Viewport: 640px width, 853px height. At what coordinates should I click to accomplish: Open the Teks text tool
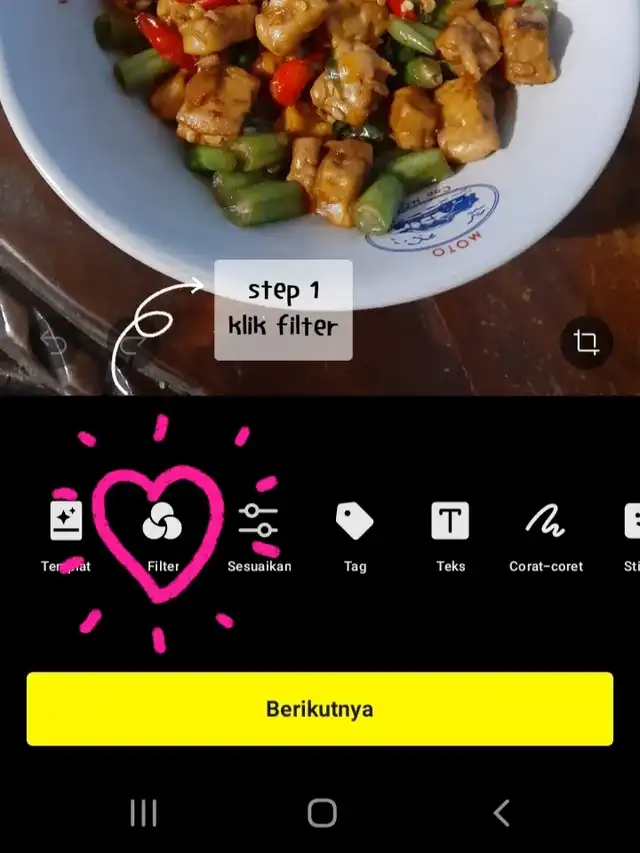(x=450, y=523)
